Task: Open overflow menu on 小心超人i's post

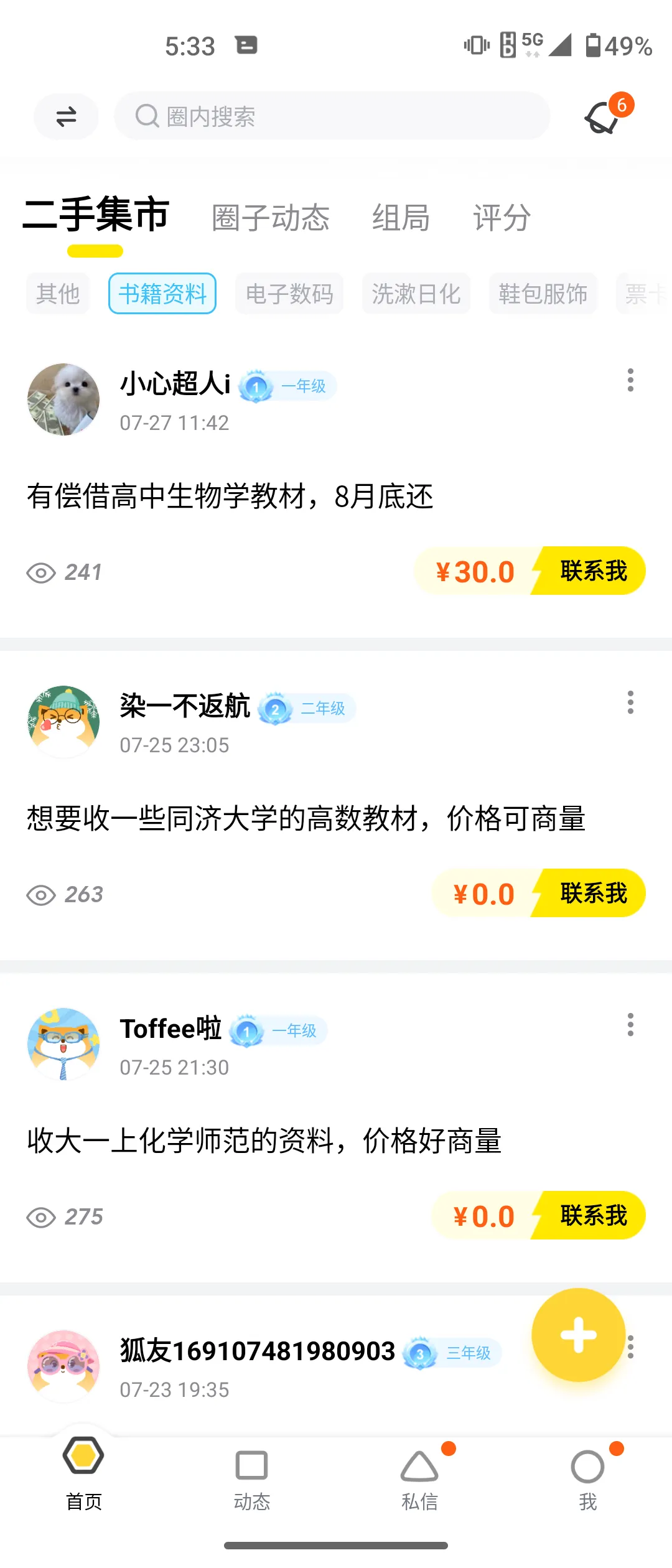Action: click(630, 380)
